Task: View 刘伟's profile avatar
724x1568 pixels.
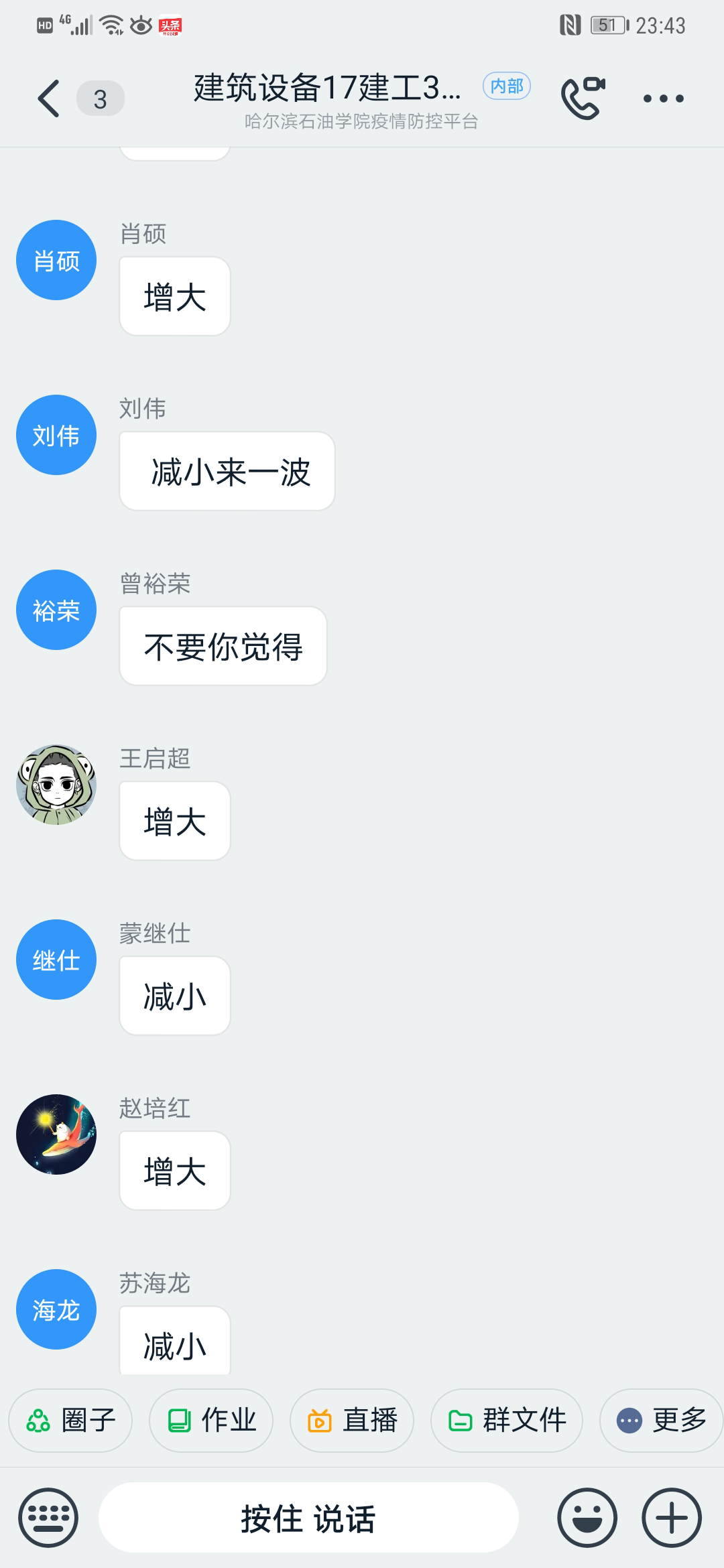Action: coord(56,435)
